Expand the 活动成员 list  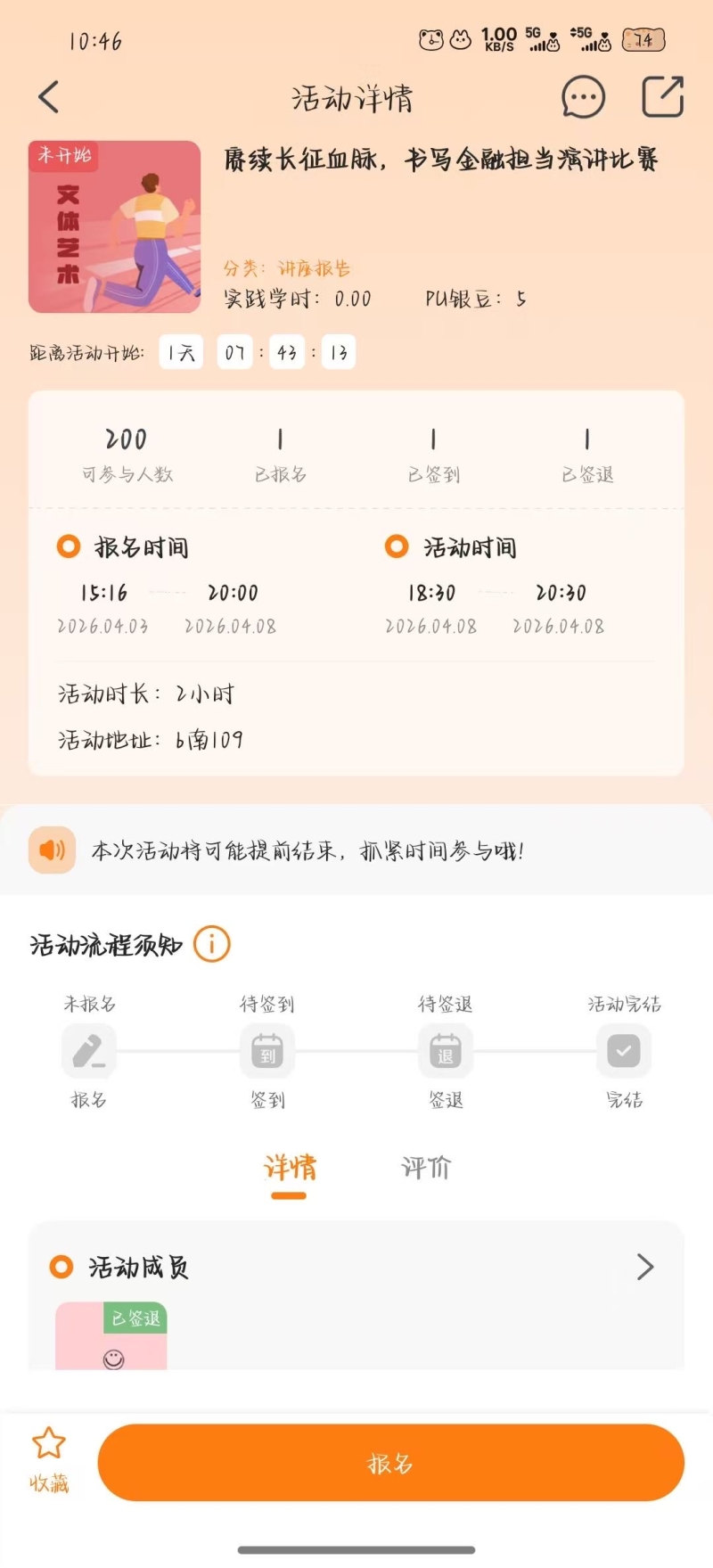pyautogui.click(x=645, y=1267)
